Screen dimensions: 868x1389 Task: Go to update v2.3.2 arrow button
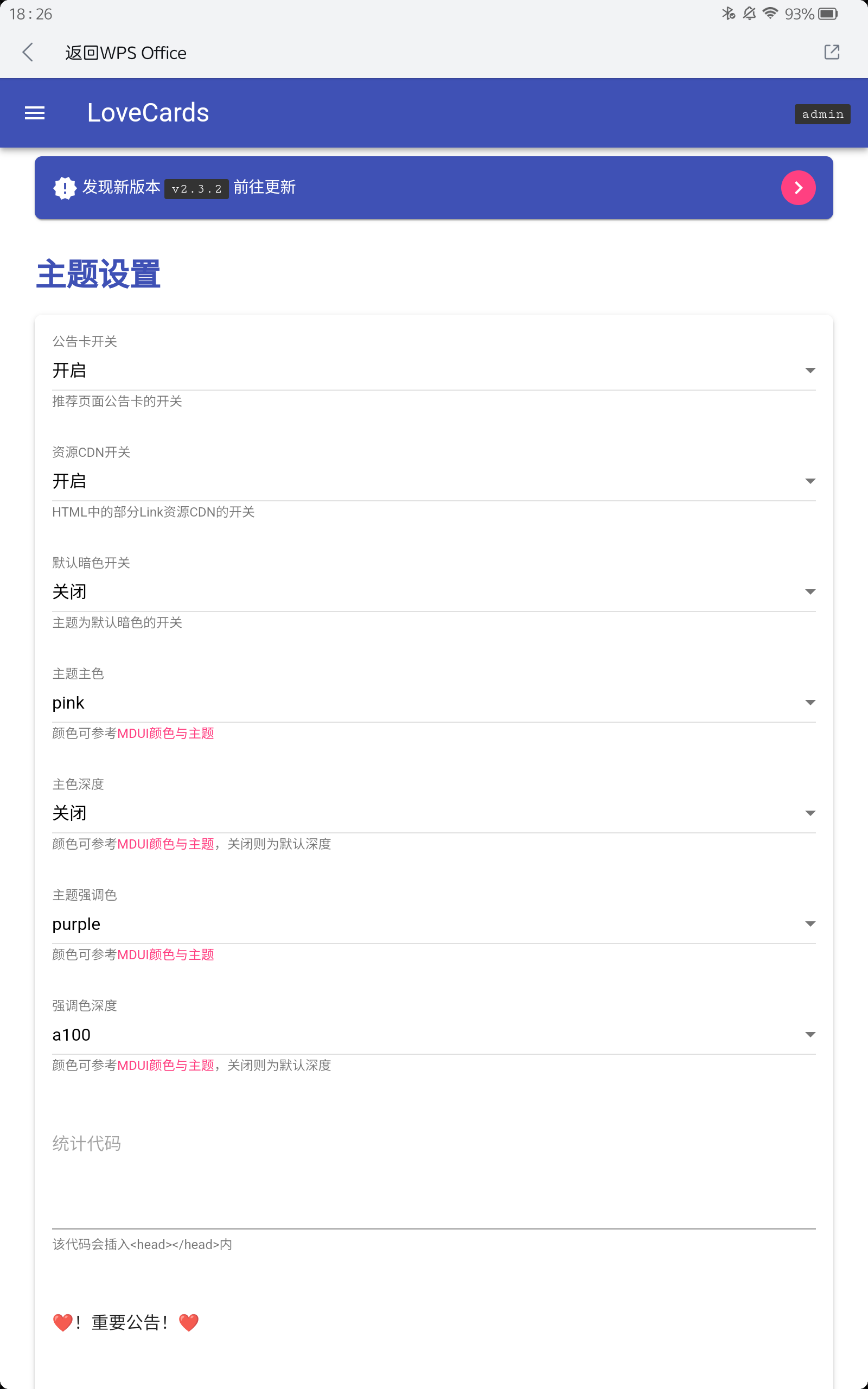pos(797,188)
